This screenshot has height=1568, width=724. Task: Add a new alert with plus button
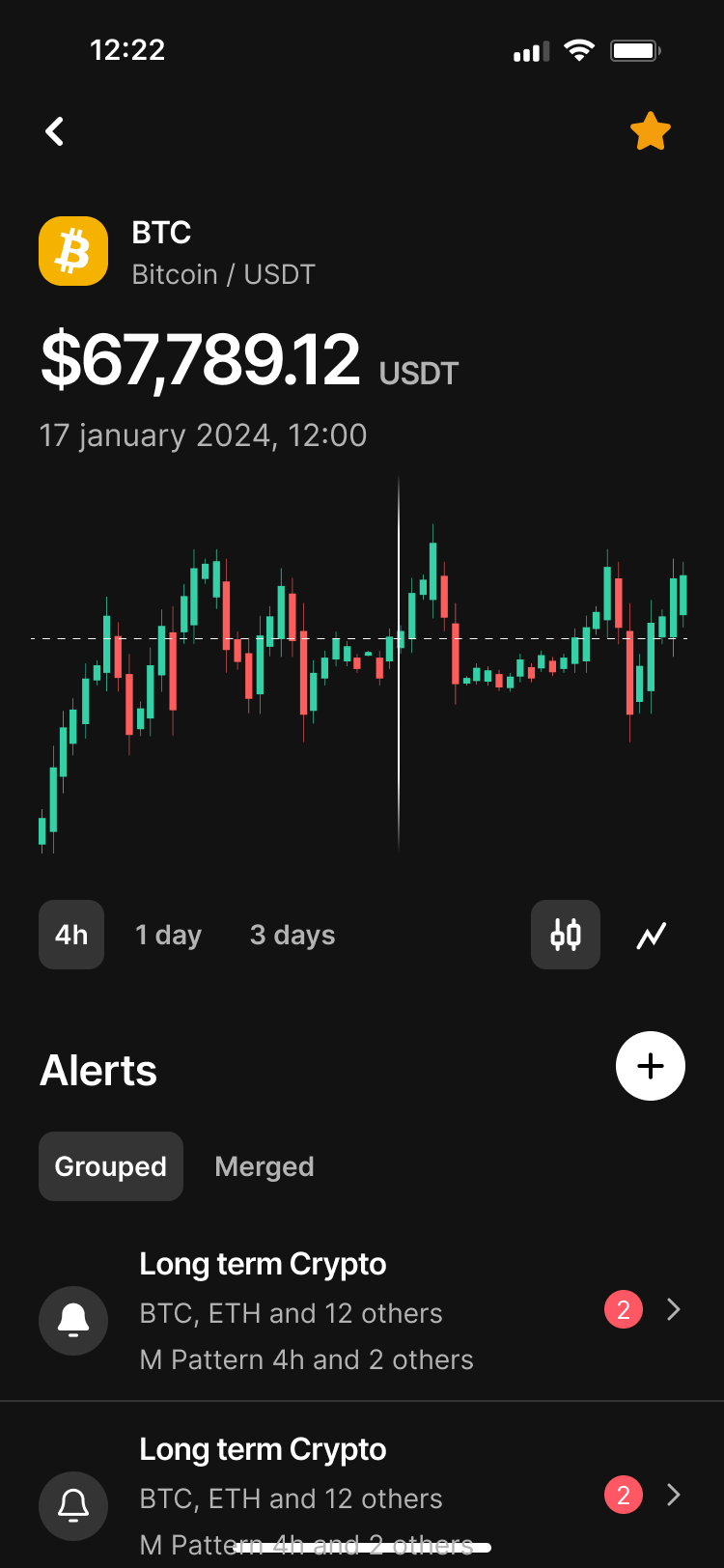coord(651,1066)
